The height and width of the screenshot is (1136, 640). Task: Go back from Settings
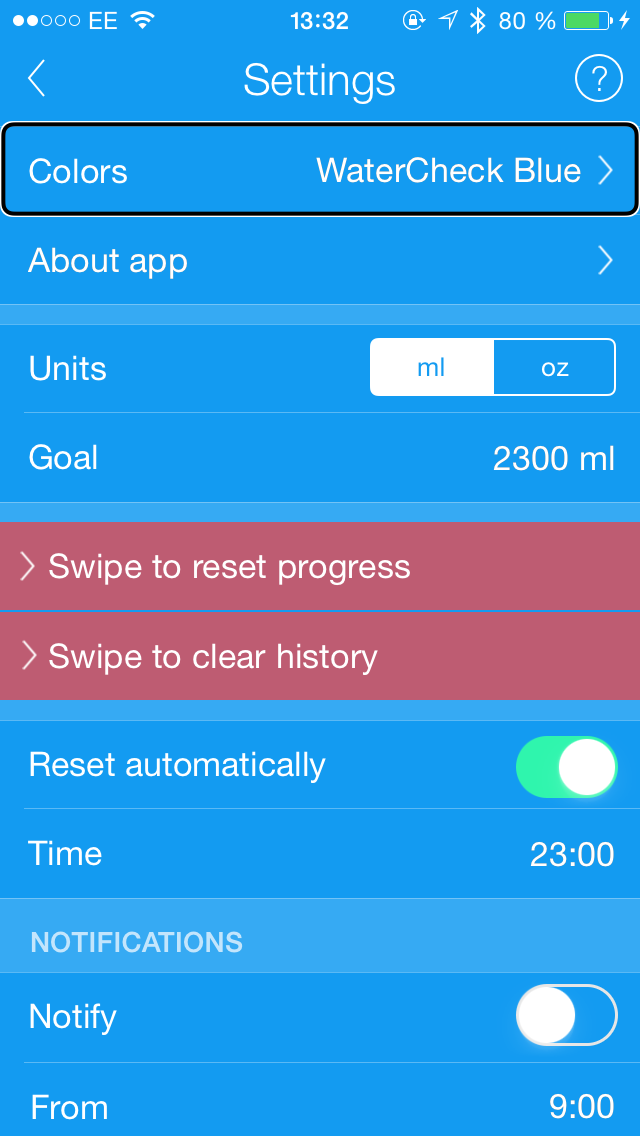click(37, 79)
